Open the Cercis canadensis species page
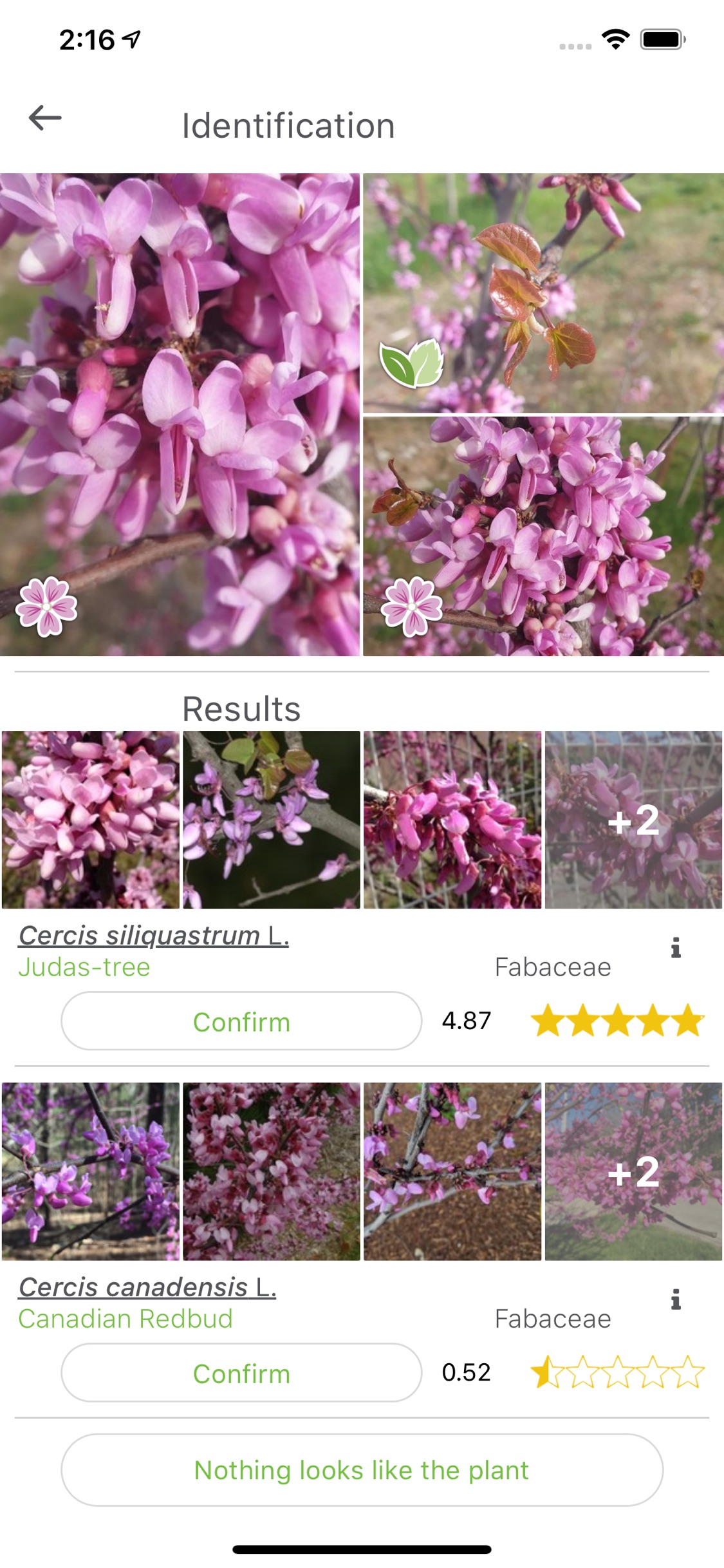This screenshot has width=724, height=1568. click(x=148, y=1289)
